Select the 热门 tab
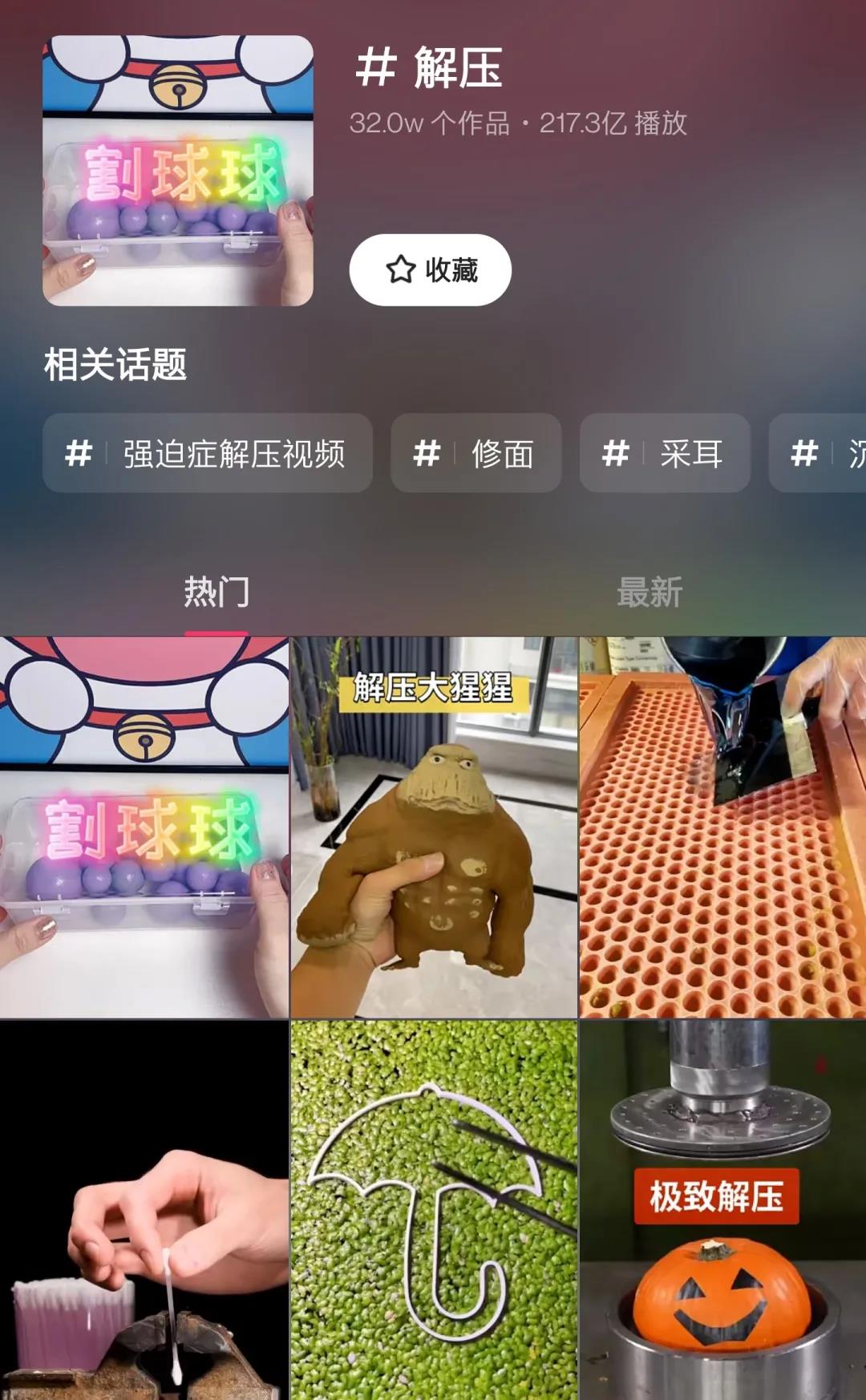The height and width of the screenshot is (1400, 866). [x=216, y=593]
